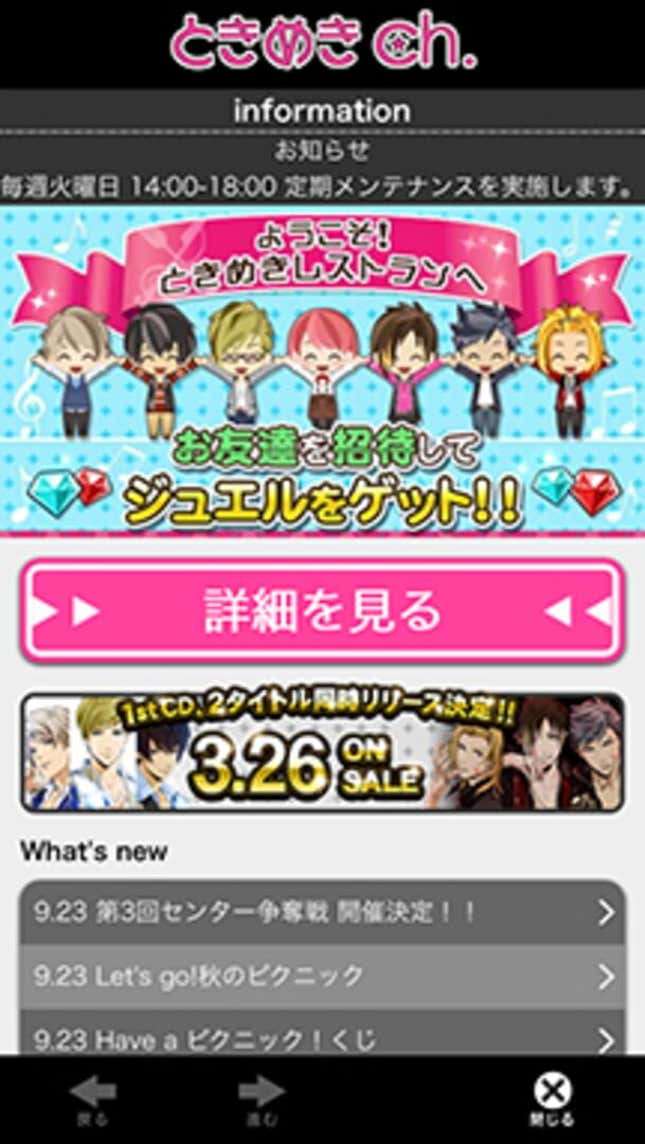Screen dimensions: 645x1144
Task: Open Let's go!秋のピクニック news item
Action: [x=322, y=976]
